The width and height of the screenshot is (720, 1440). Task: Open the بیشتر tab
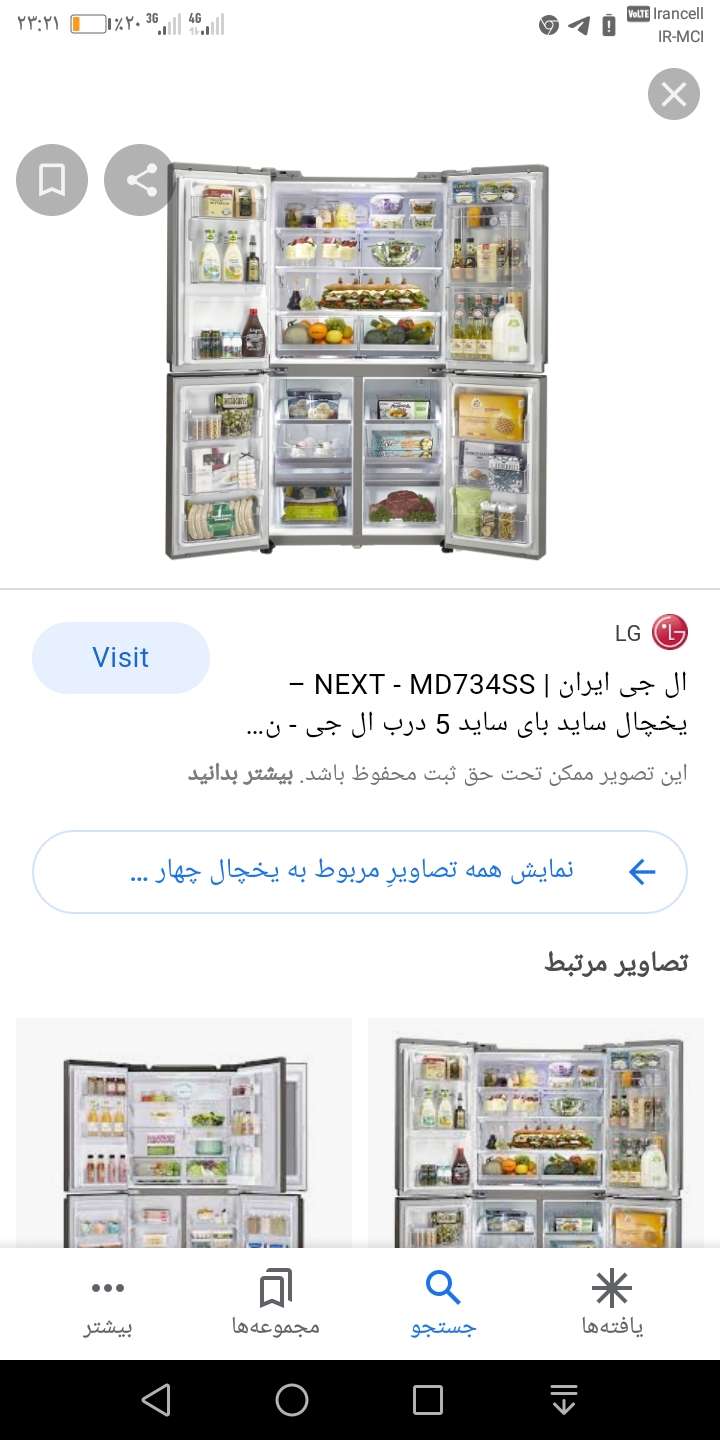tap(108, 1303)
